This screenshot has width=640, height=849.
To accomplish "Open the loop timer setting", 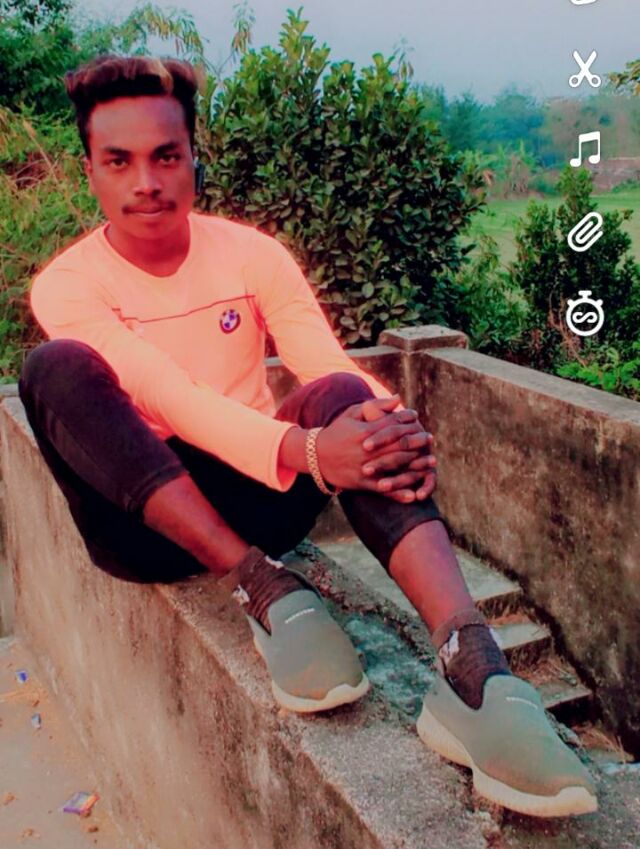I will 585,314.
